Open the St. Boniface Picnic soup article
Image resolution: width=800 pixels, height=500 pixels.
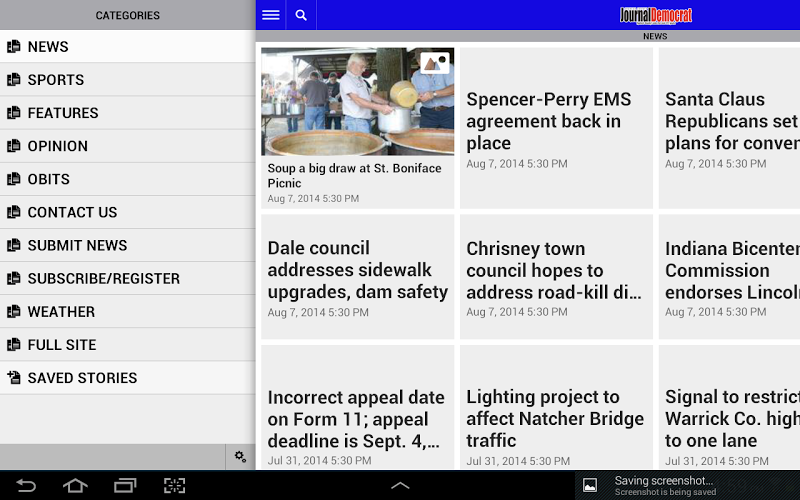click(x=357, y=127)
